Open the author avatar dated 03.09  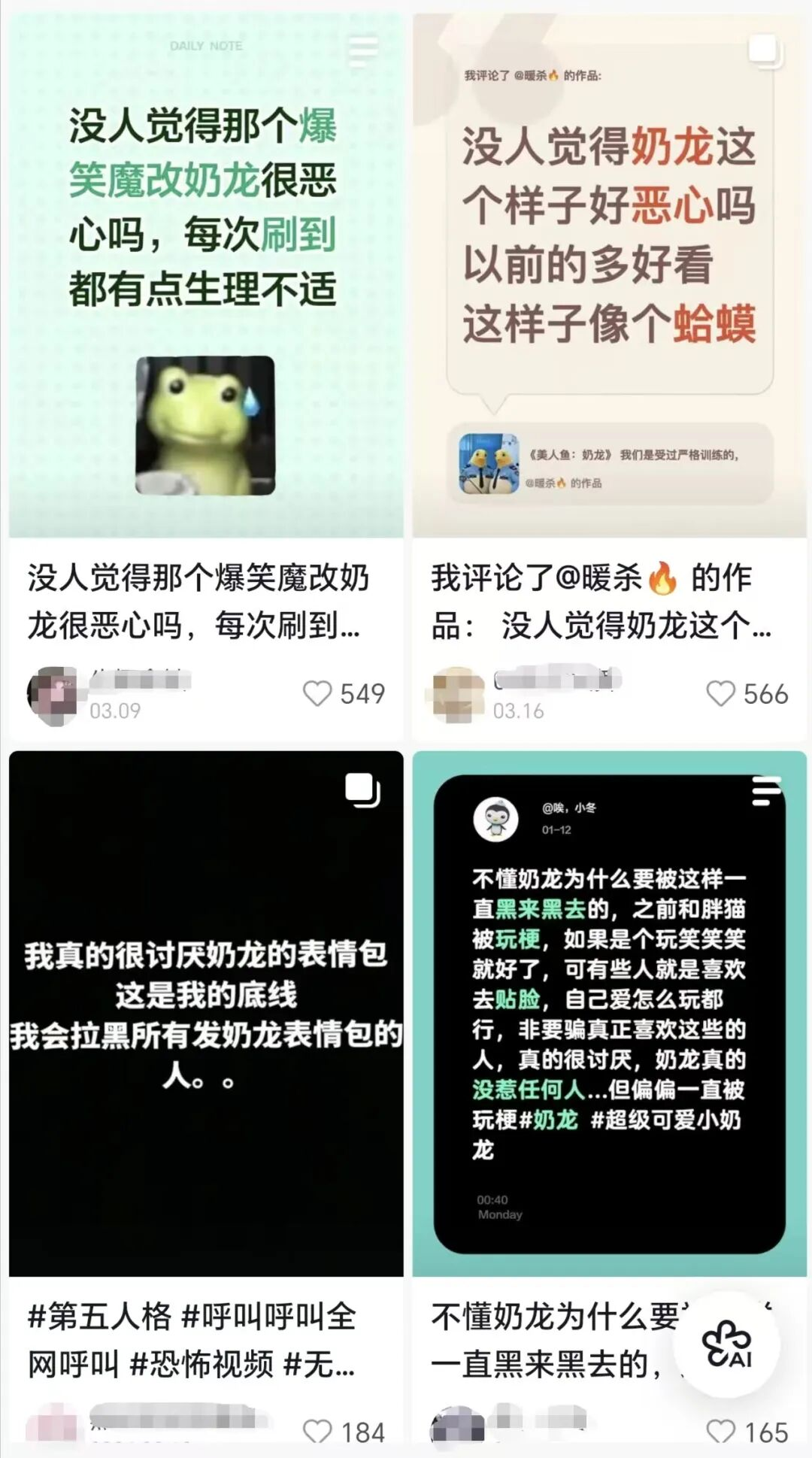coord(53,695)
